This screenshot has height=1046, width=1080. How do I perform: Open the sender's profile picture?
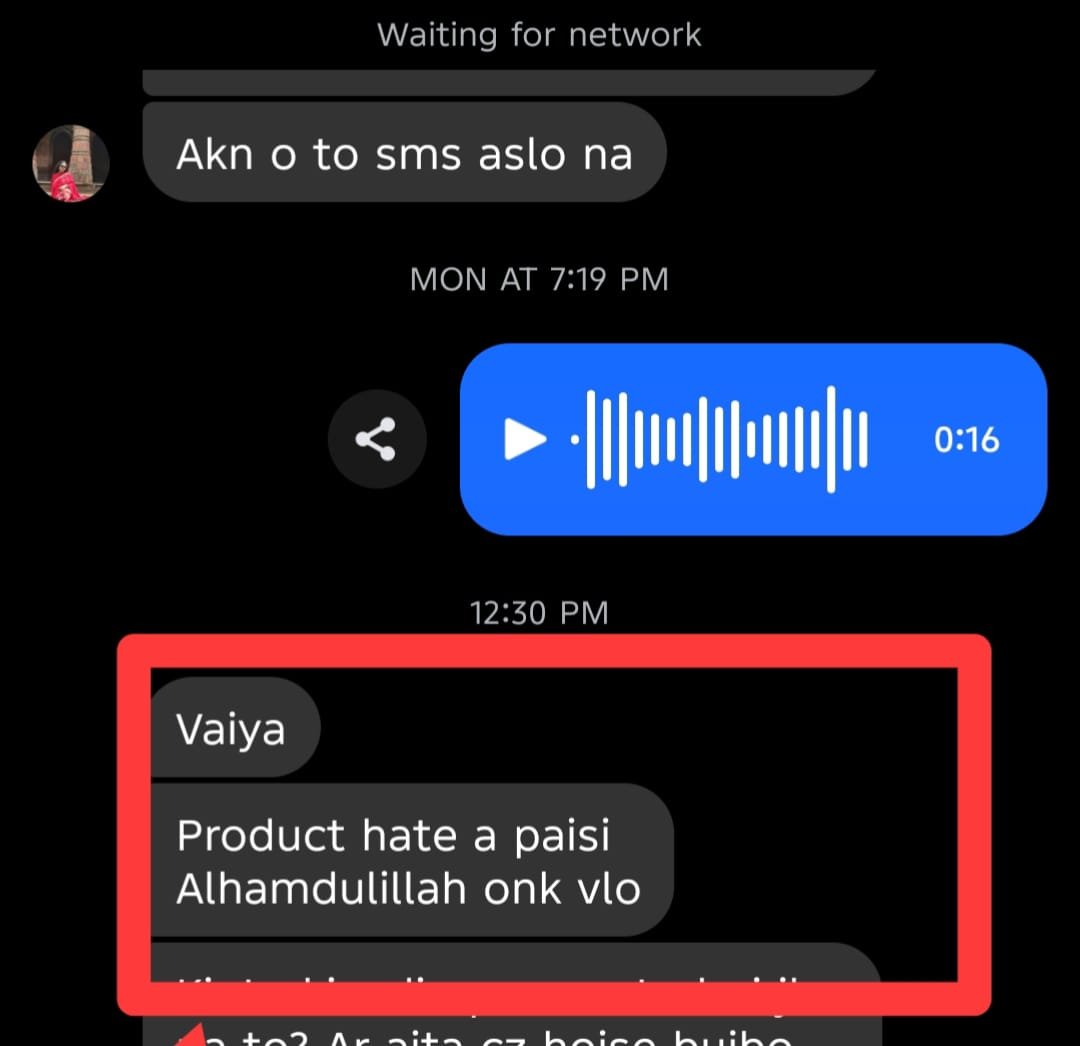(x=71, y=163)
